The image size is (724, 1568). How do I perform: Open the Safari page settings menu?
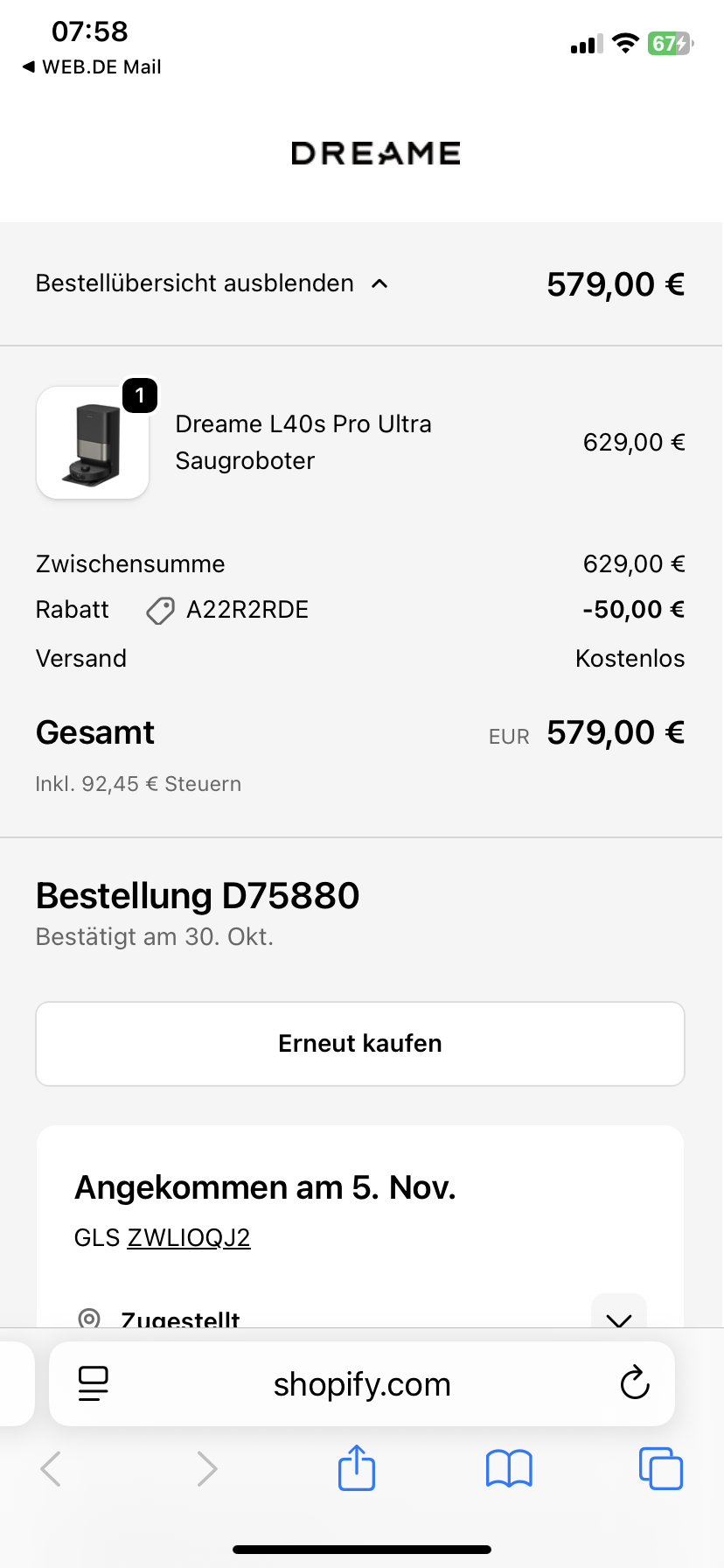tap(94, 1384)
